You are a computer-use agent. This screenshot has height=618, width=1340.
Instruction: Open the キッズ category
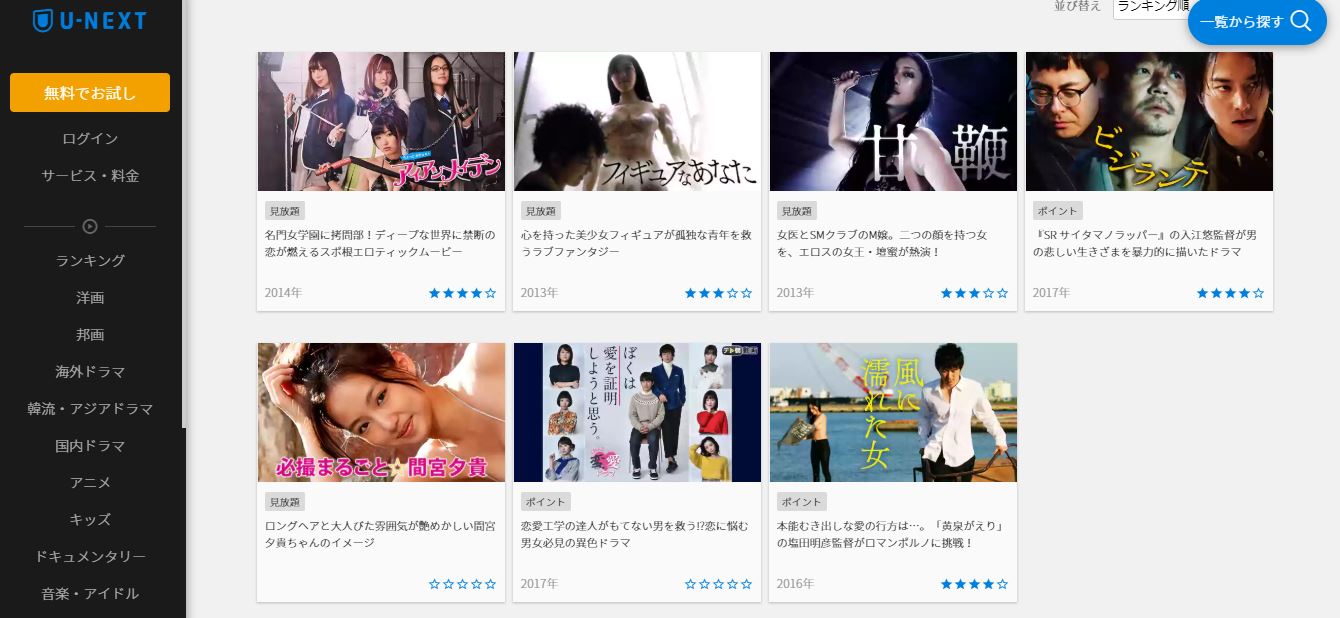tap(90, 519)
